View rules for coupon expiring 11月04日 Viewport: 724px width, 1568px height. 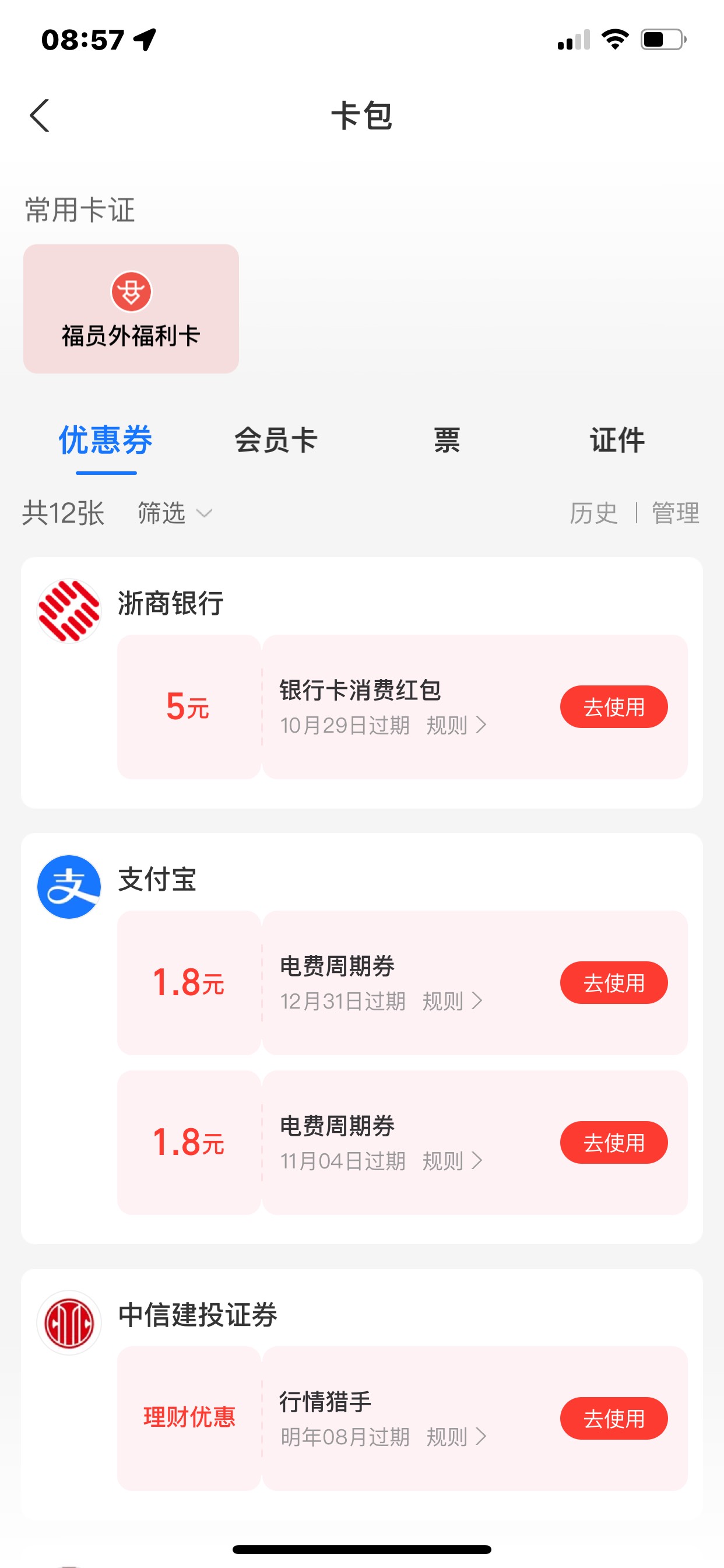(452, 1161)
